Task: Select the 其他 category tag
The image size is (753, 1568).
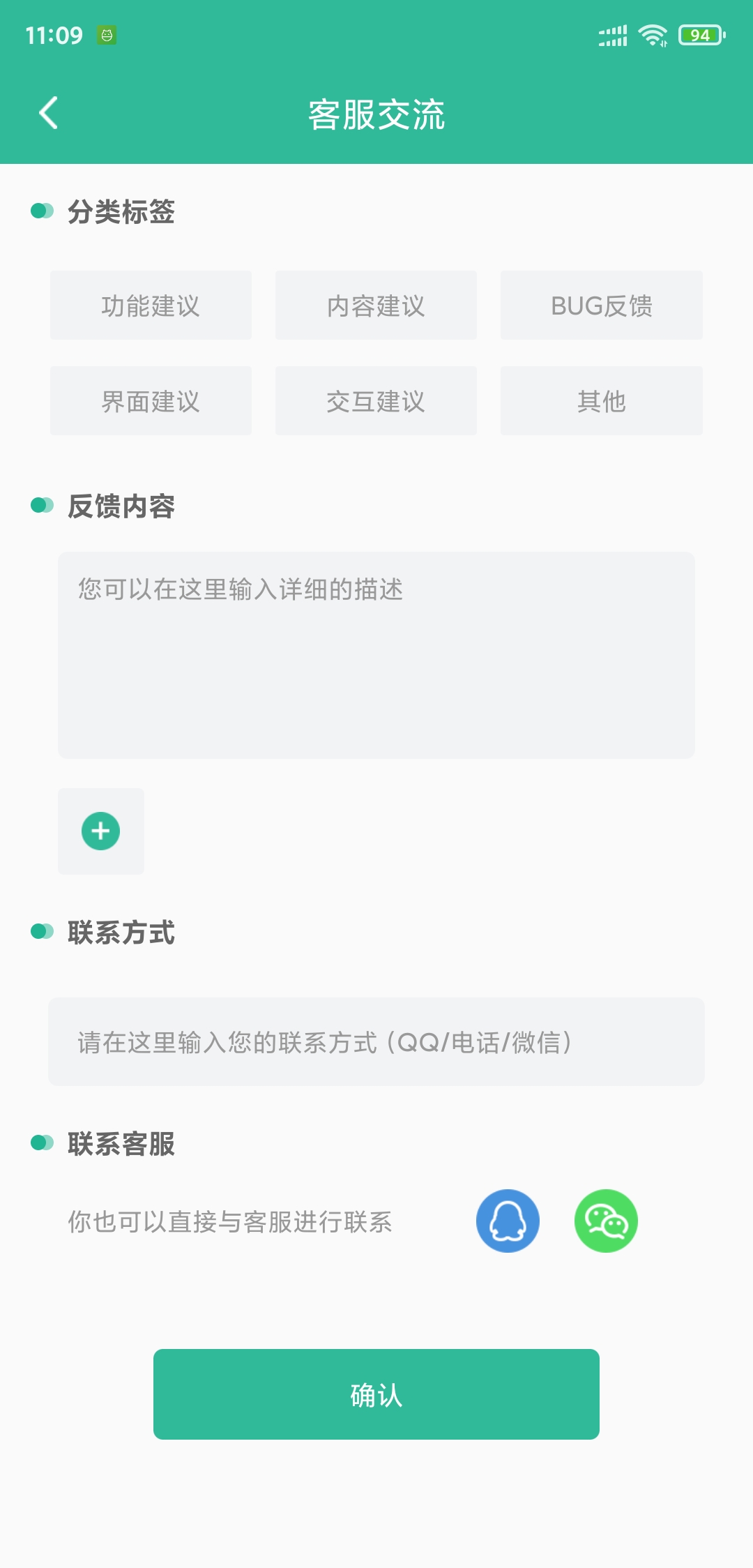Action: click(601, 400)
